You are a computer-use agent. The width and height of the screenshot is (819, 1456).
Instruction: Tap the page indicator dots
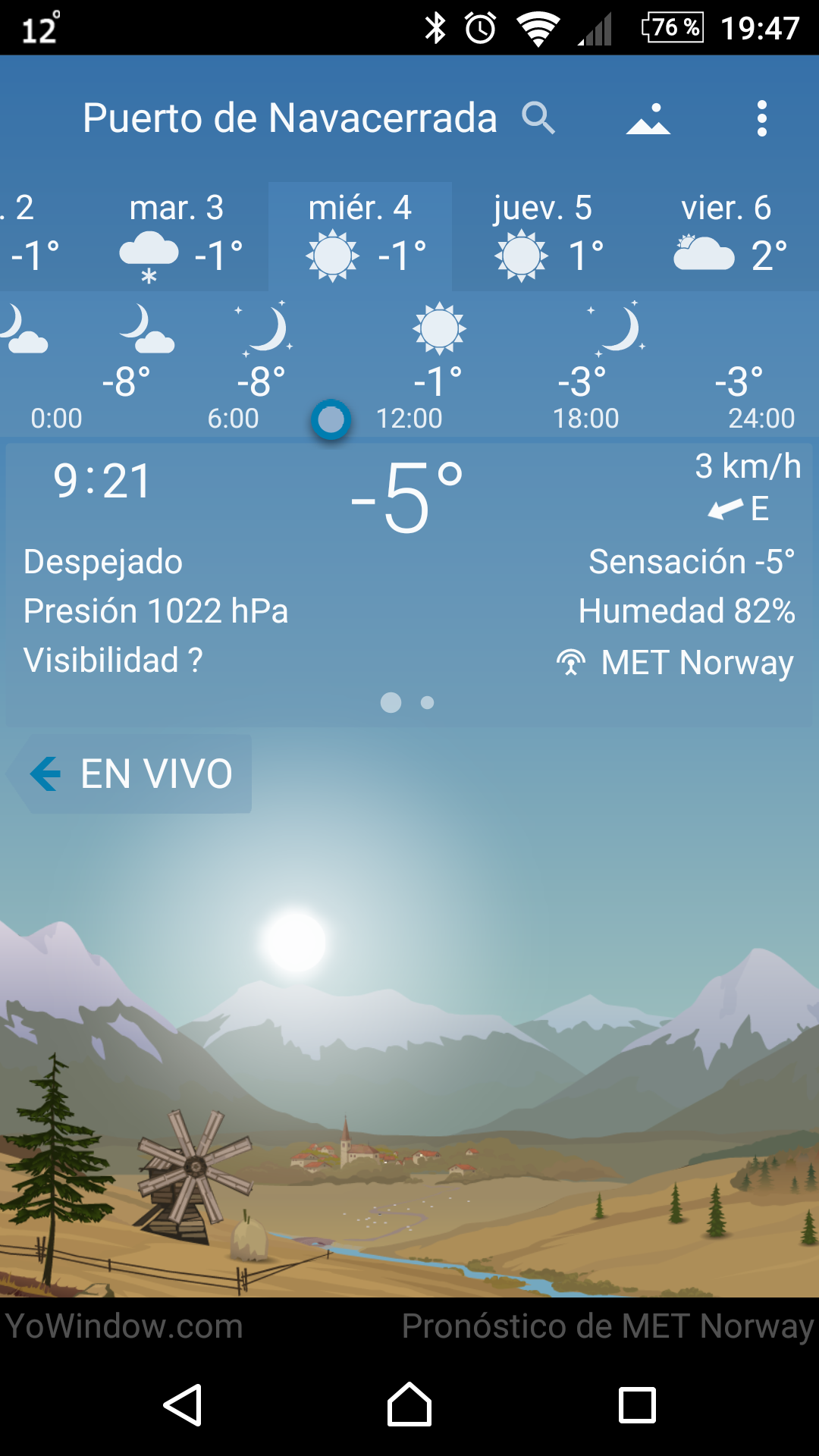408,703
